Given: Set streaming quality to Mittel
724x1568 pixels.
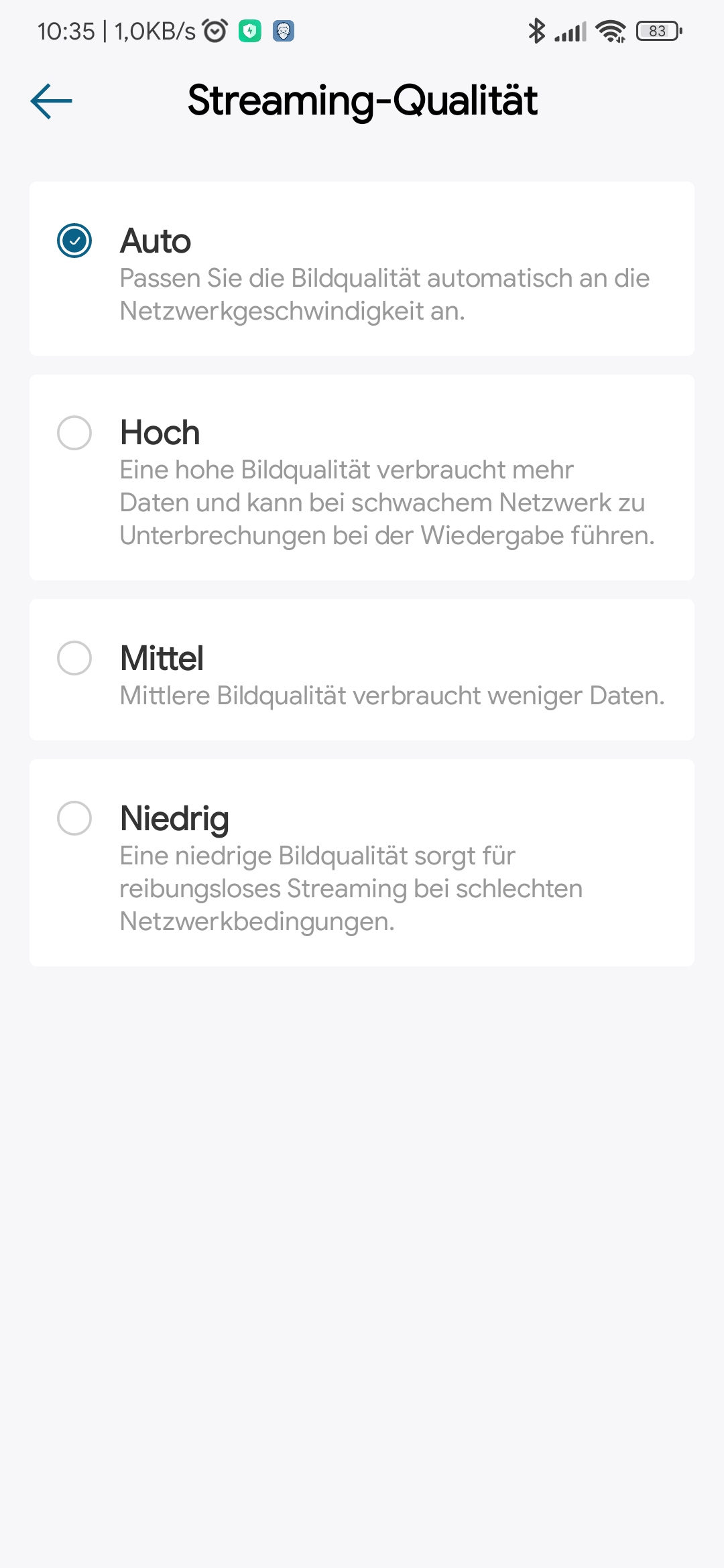Looking at the screenshot, I should [x=74, y=658].
